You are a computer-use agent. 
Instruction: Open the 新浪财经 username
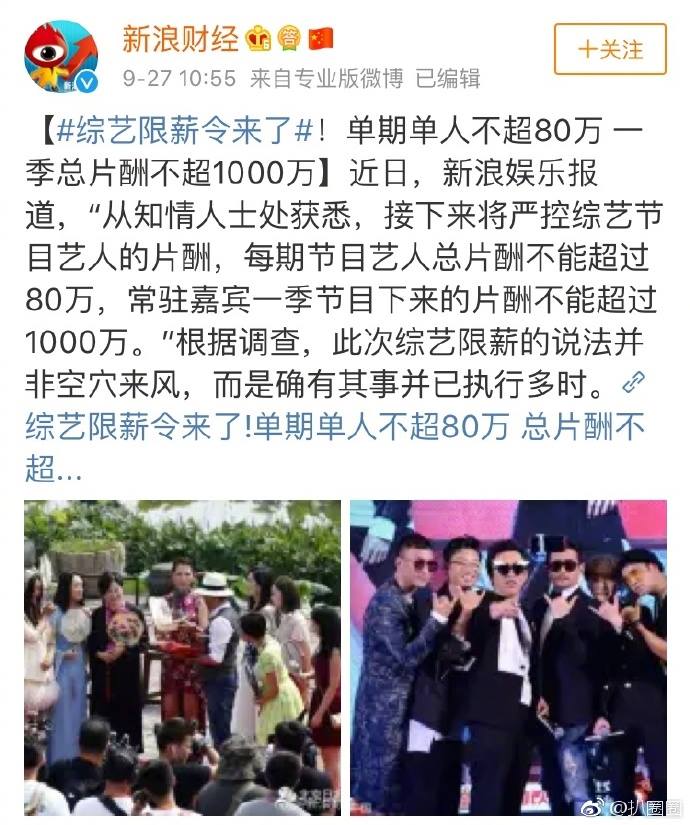[181, 39]
